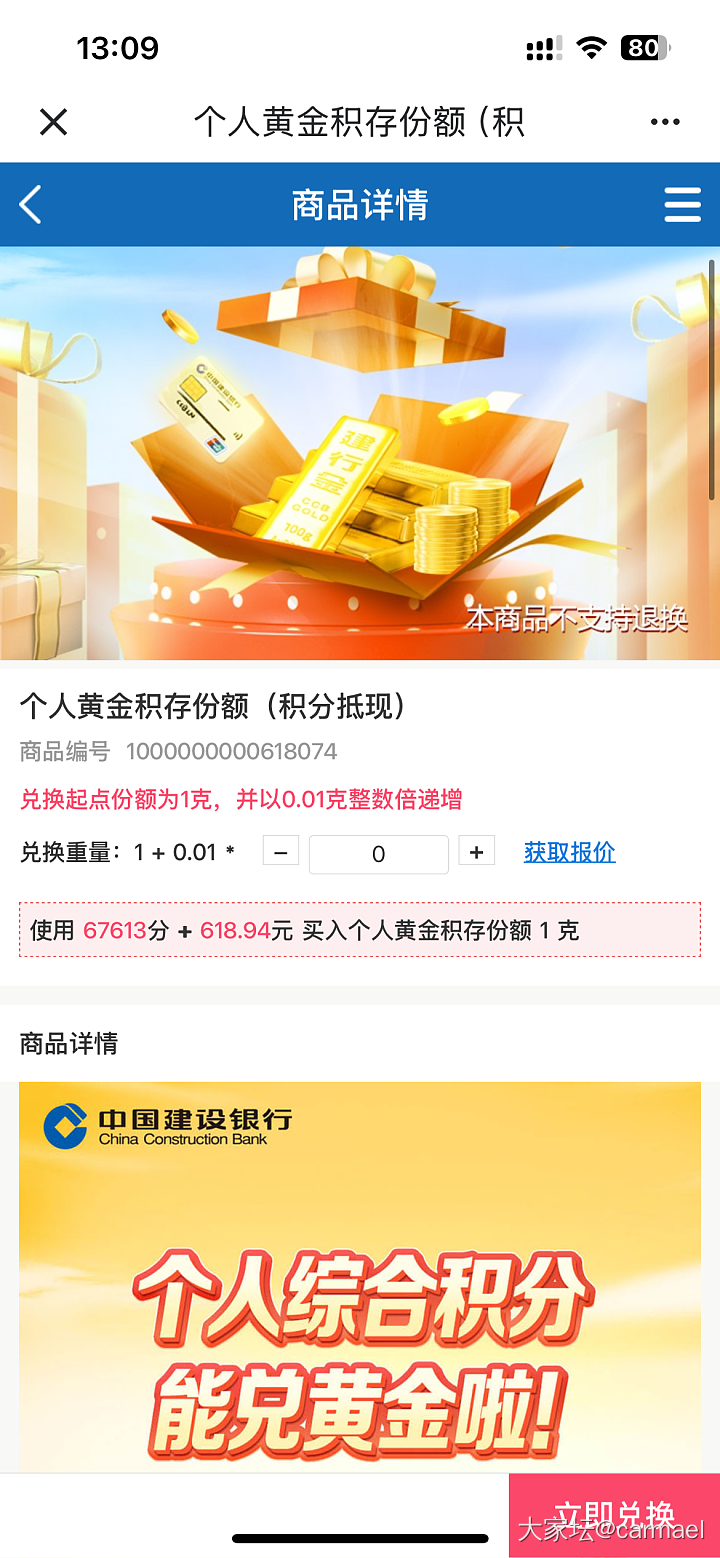Increase redemption weight with plus button

pyautogui.click(x=476, y=852)
